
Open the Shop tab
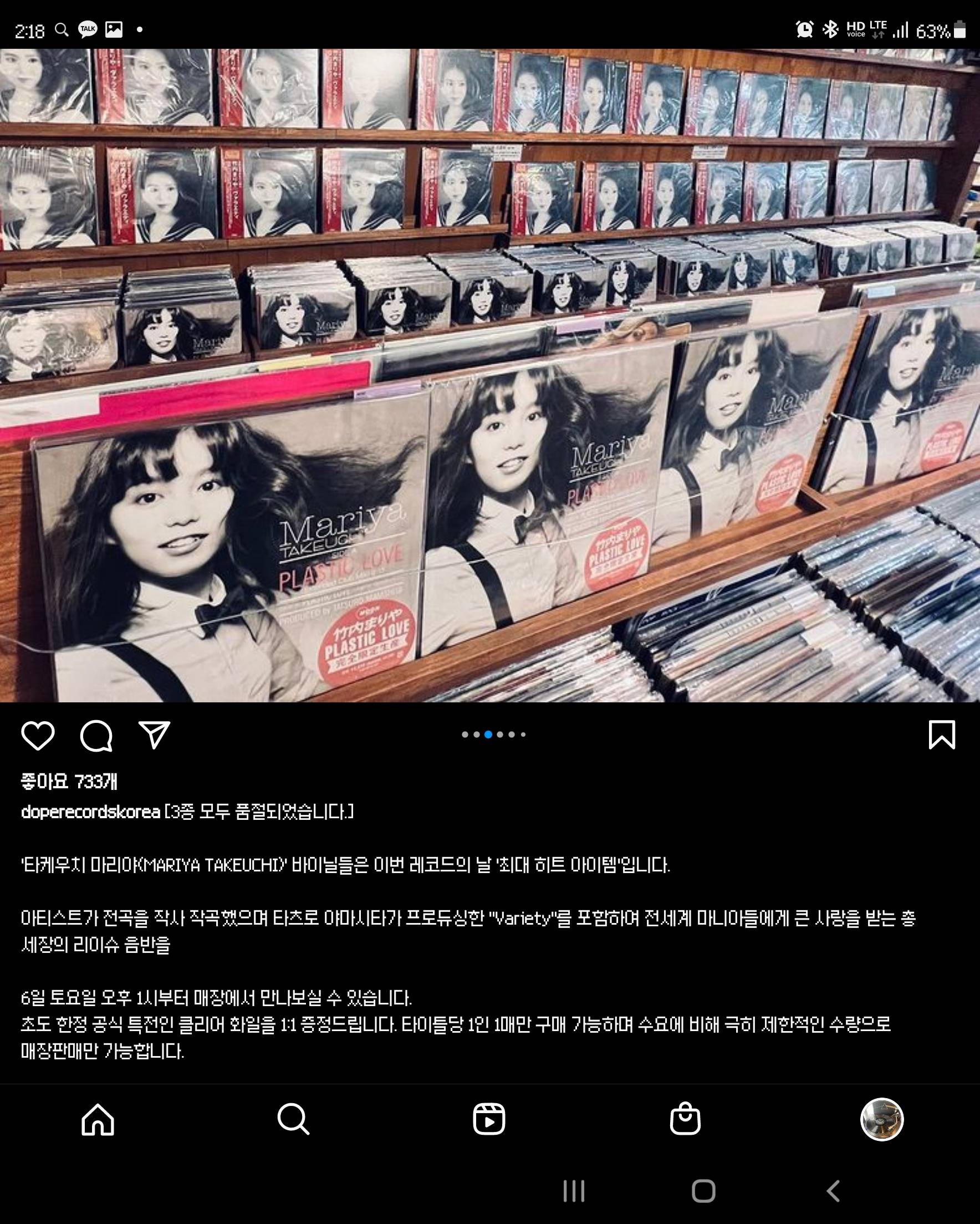click(x=685, y=1119)
